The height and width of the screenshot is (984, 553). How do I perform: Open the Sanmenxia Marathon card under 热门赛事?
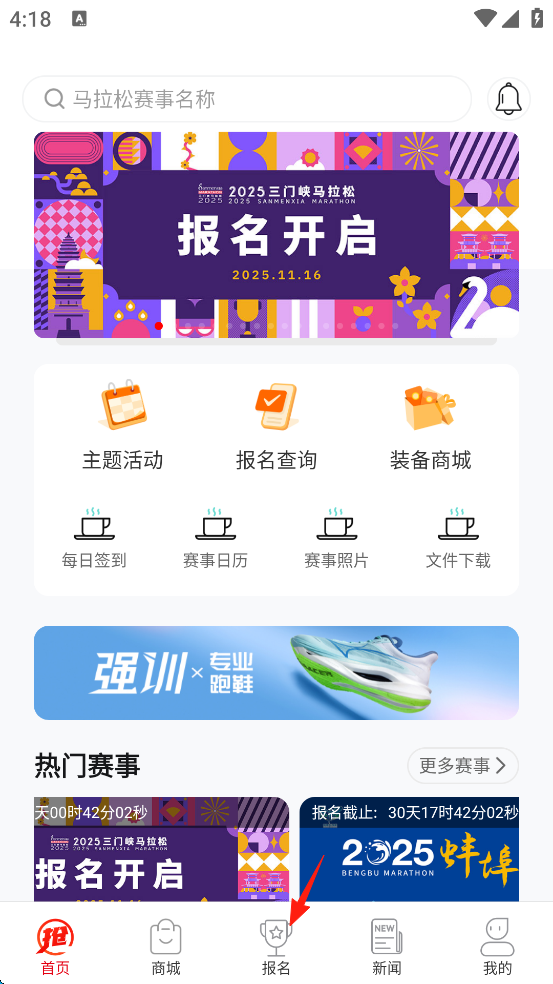161,850
